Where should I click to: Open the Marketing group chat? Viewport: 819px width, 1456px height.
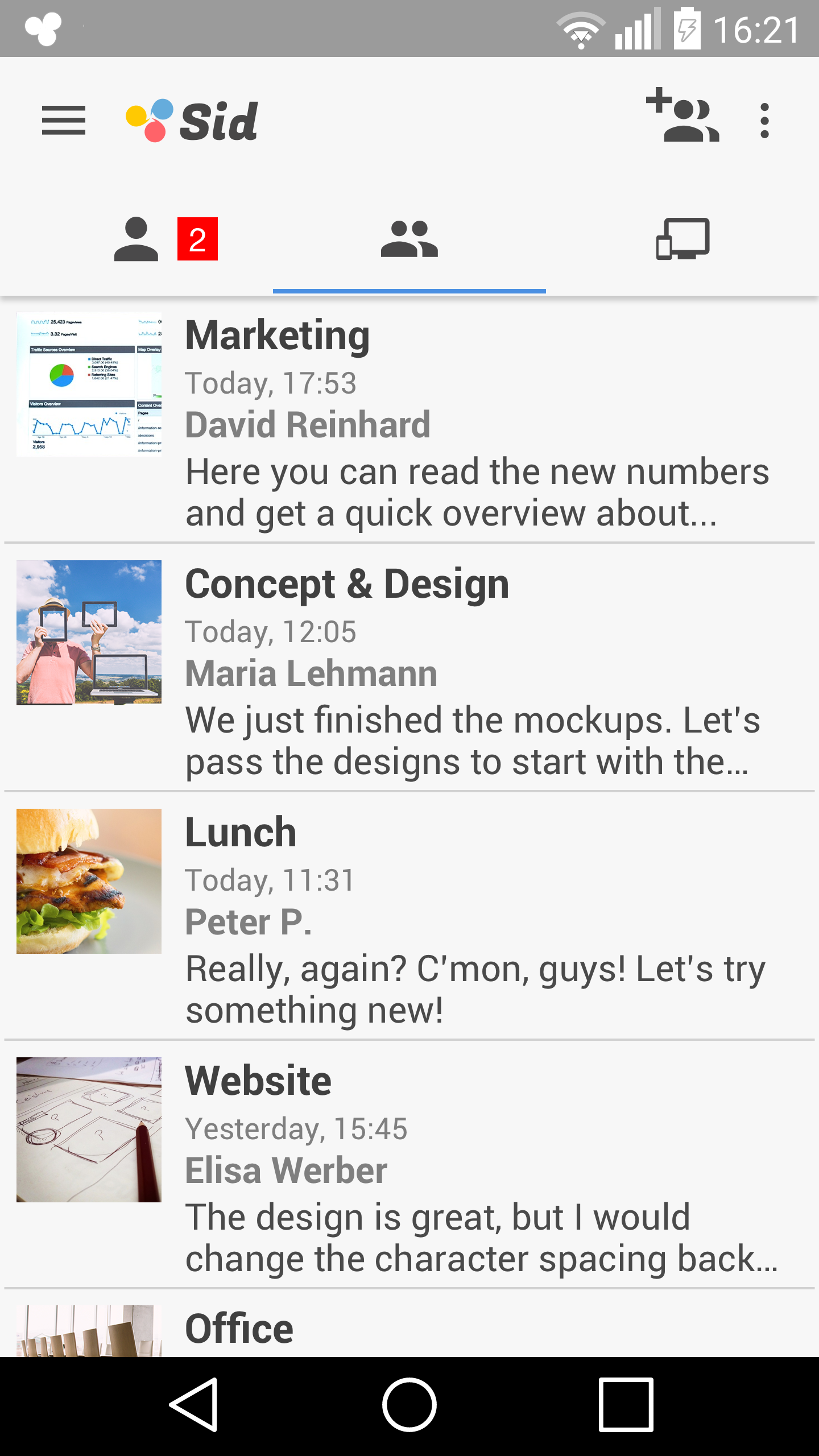point(409,420)
